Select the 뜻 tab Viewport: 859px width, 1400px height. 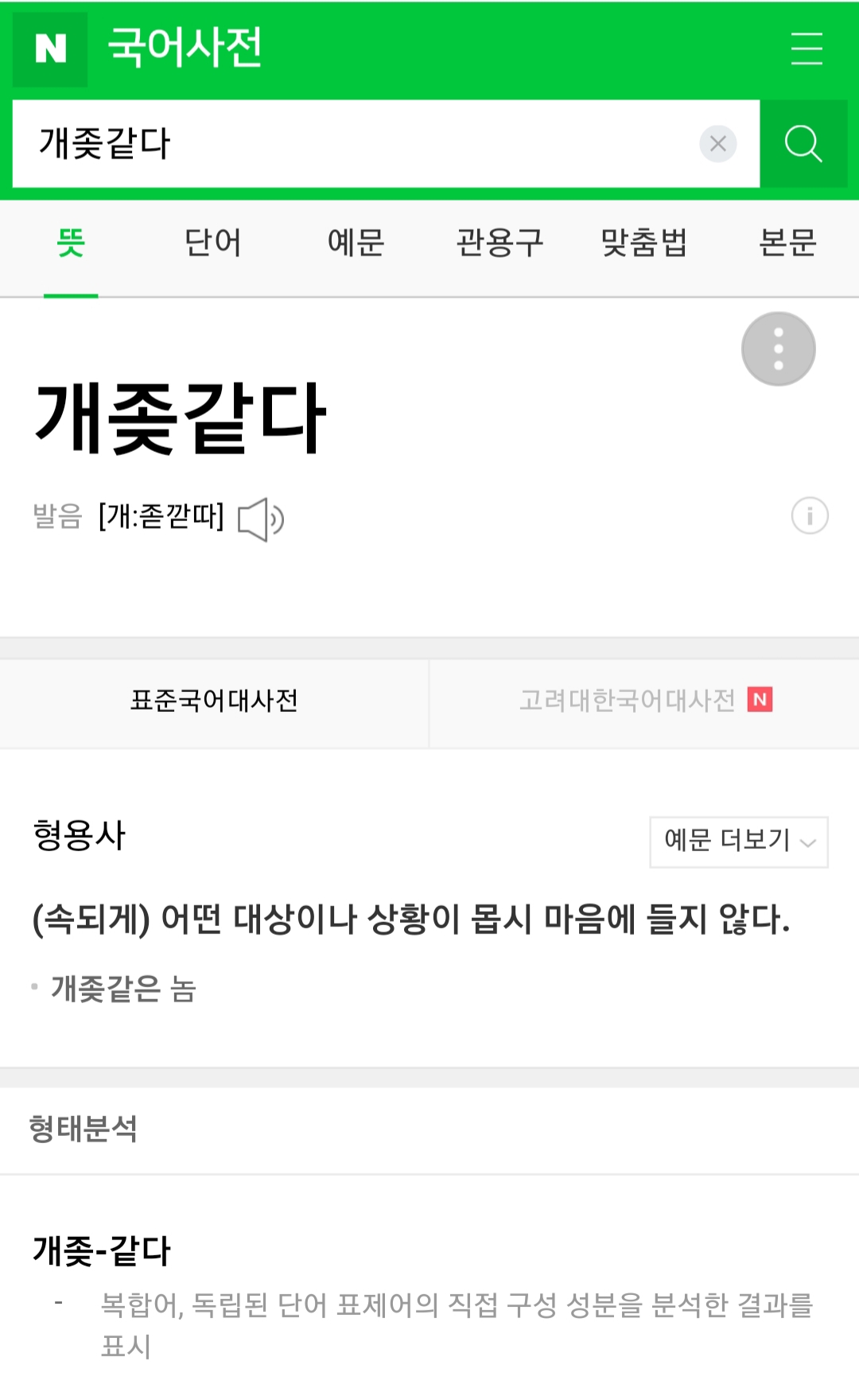coord(71,243)
